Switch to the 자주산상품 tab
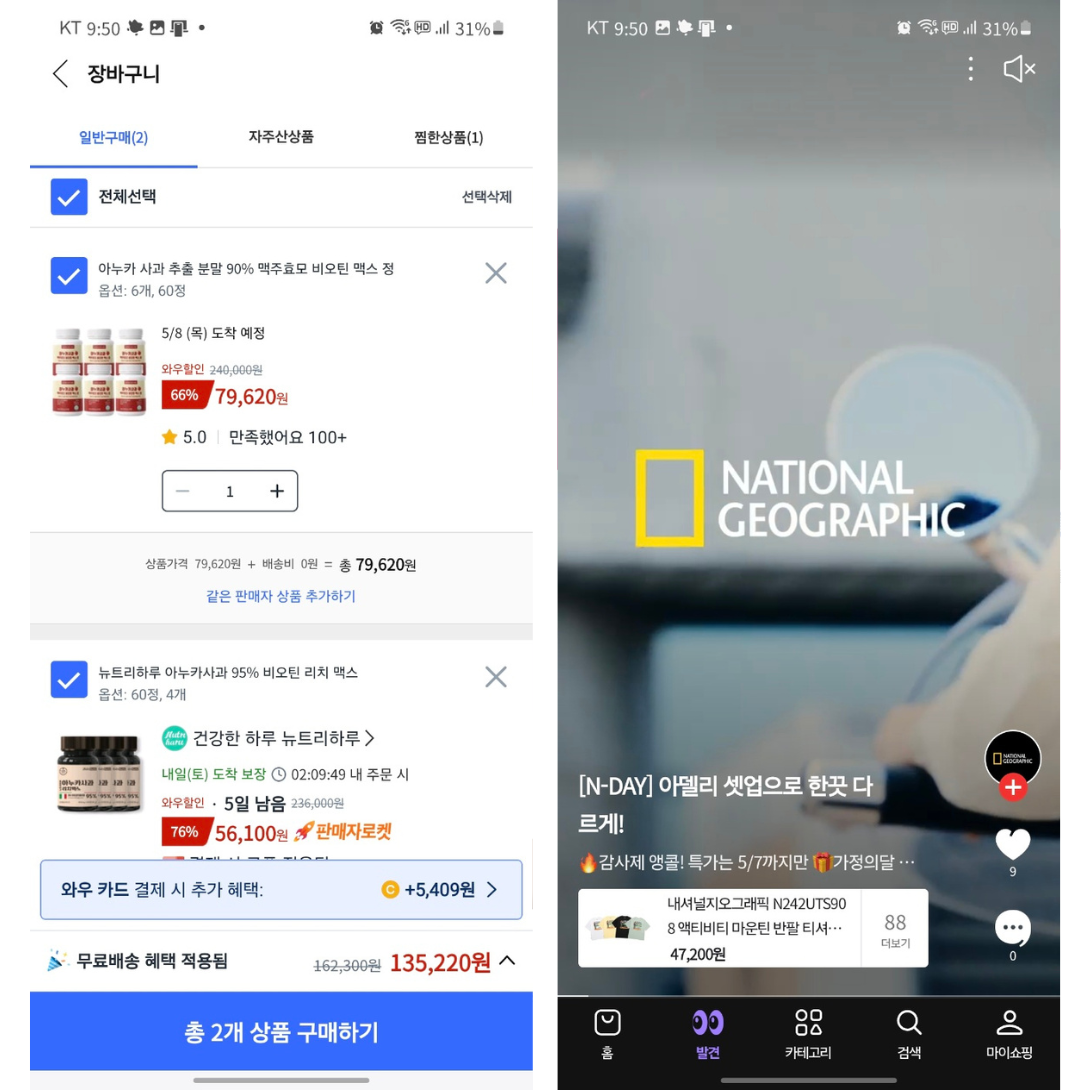Screen dimensions: 1090x1090 point(281,137)
